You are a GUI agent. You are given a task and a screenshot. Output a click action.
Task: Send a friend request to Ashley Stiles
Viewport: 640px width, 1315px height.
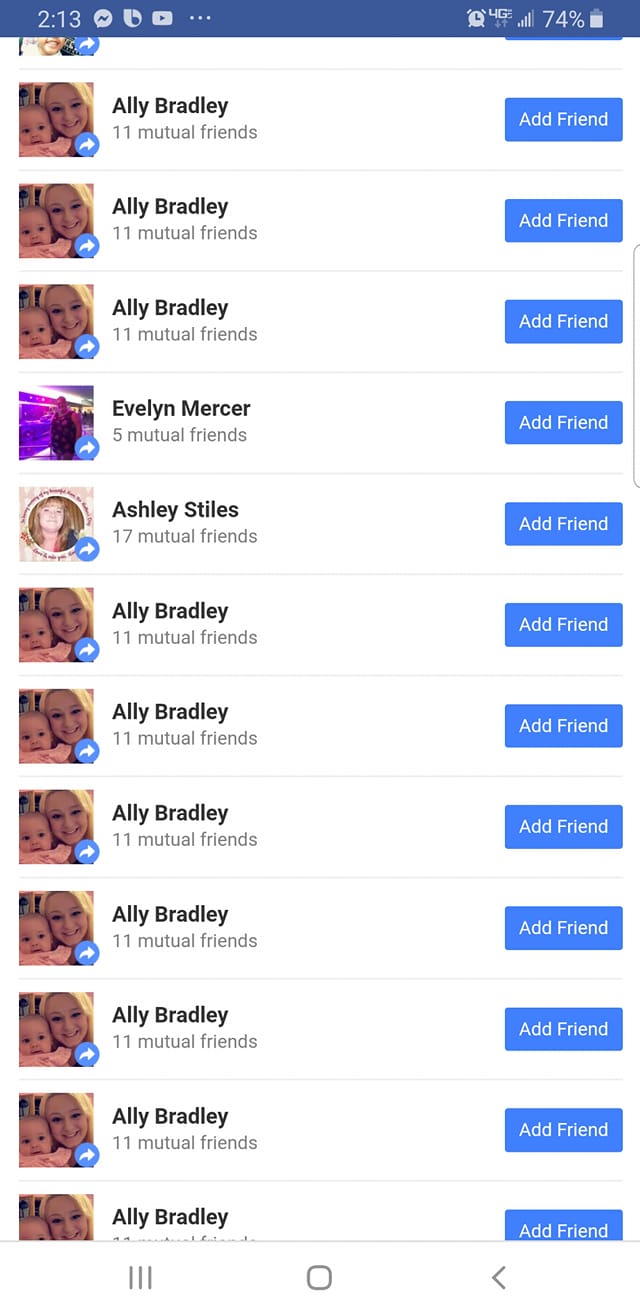pos(563,523)
